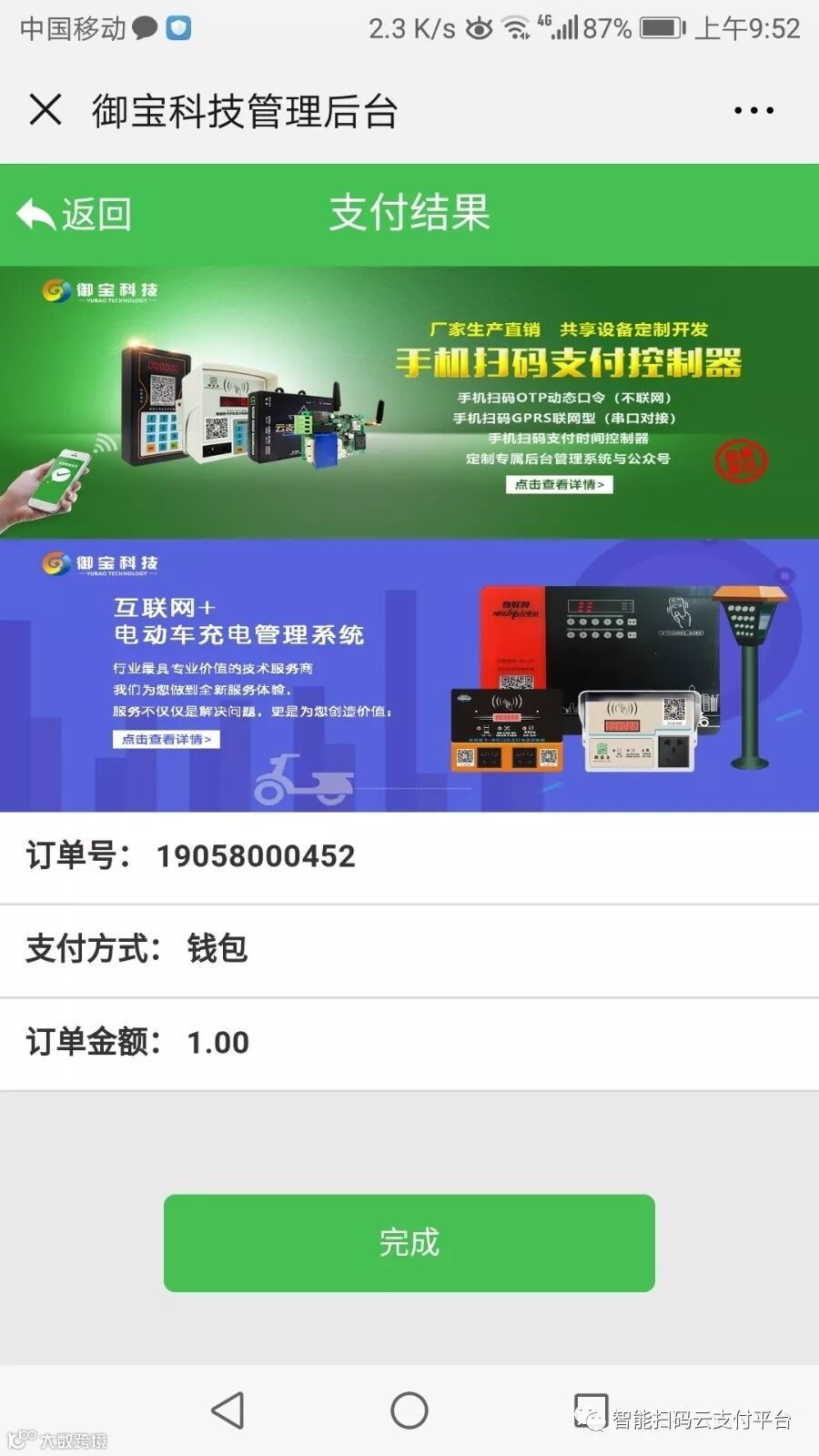Tap the 支付结果 page title
Image resolution: width=819 pixels, height=1456 pixels.
409,214
